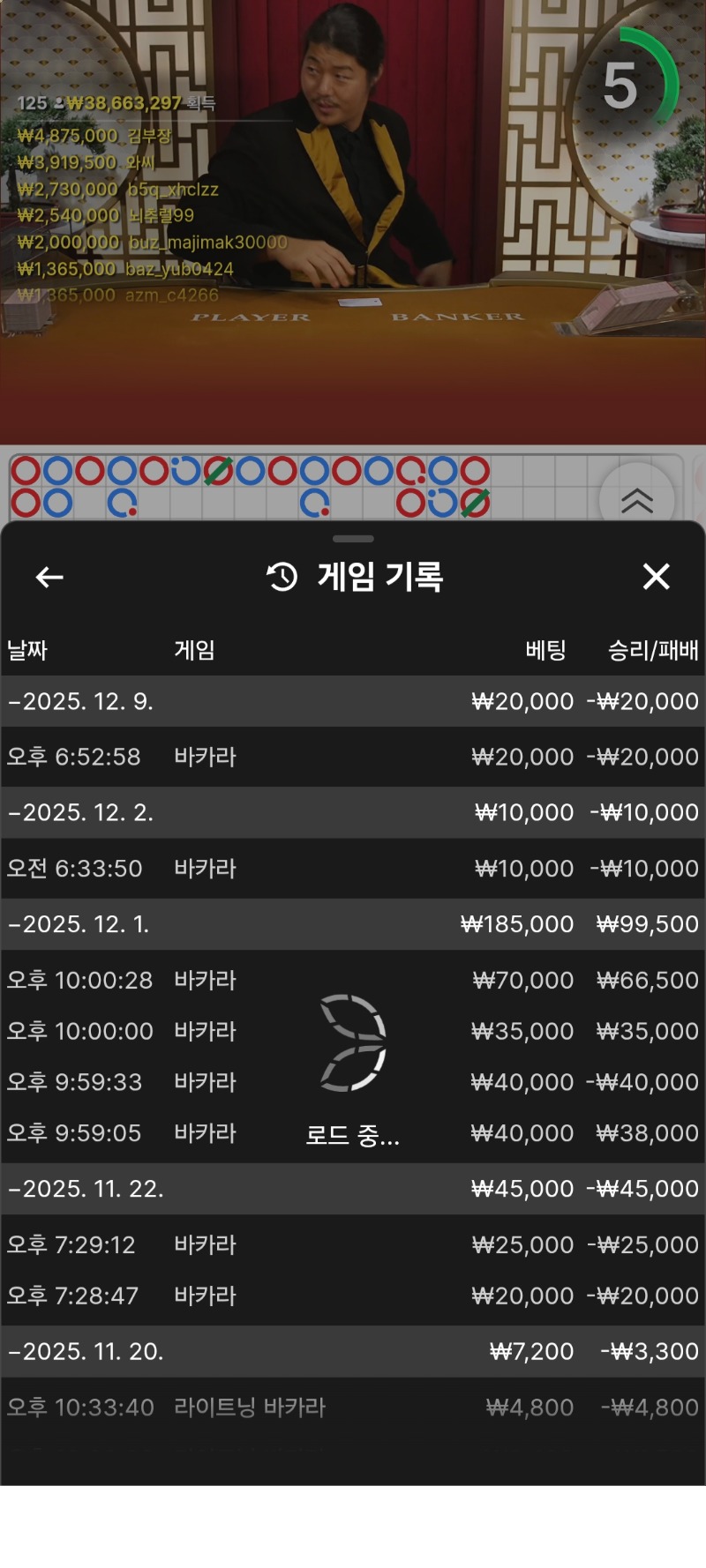Click the back arrow in the game history header
The height and width of the screenshot is (1568, 706).
[x=49, y=578]
